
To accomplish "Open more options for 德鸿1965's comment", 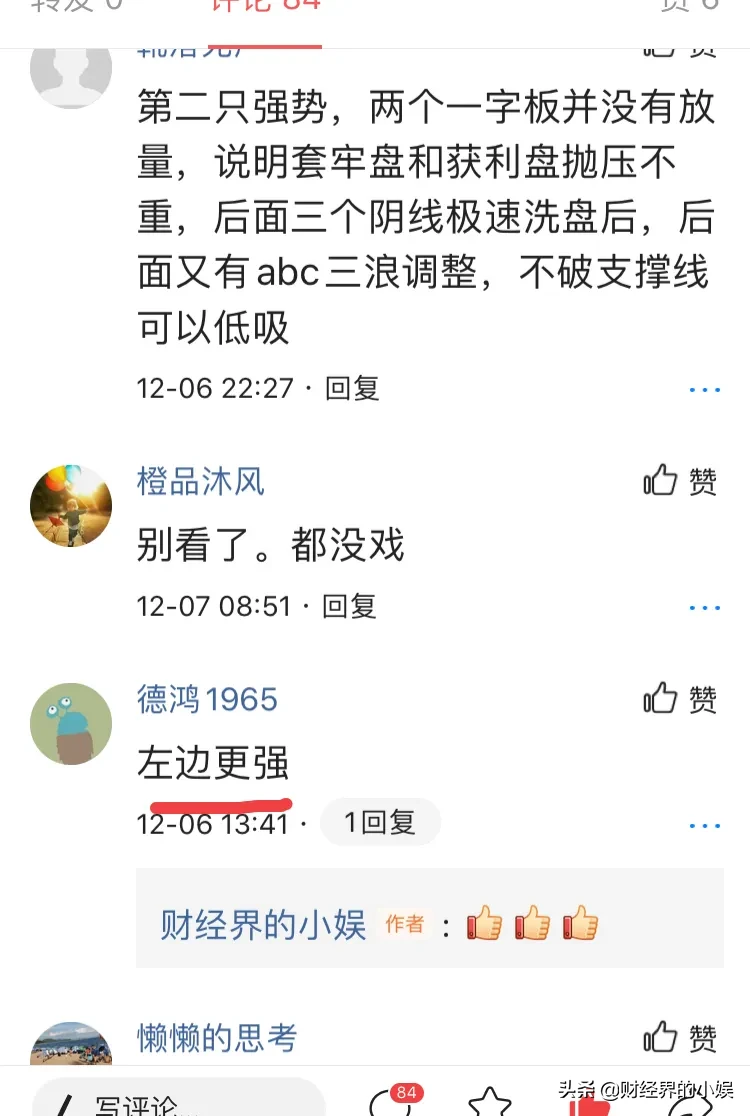I will coord(705,825).
